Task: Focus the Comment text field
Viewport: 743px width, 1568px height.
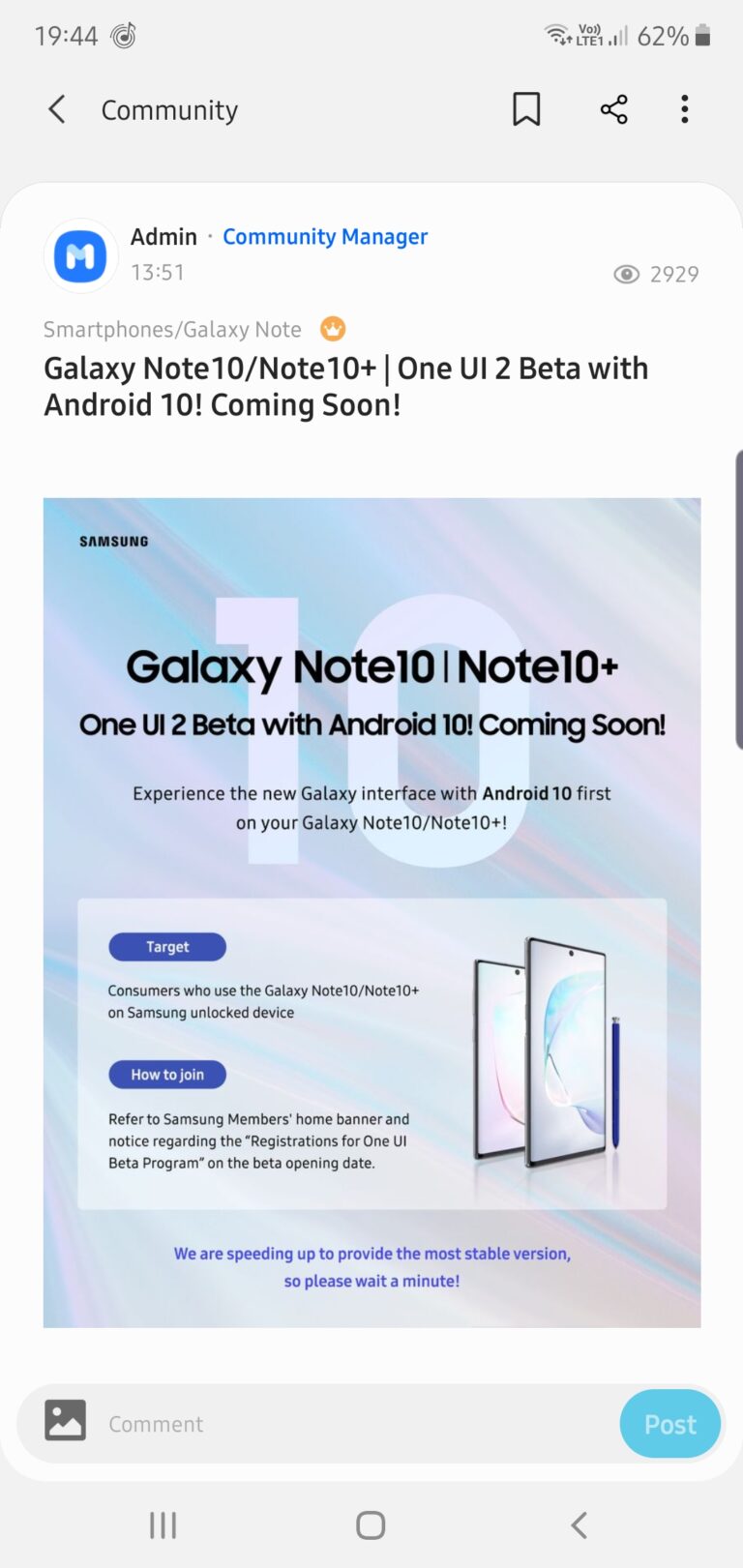Action: click(358, 1424)
